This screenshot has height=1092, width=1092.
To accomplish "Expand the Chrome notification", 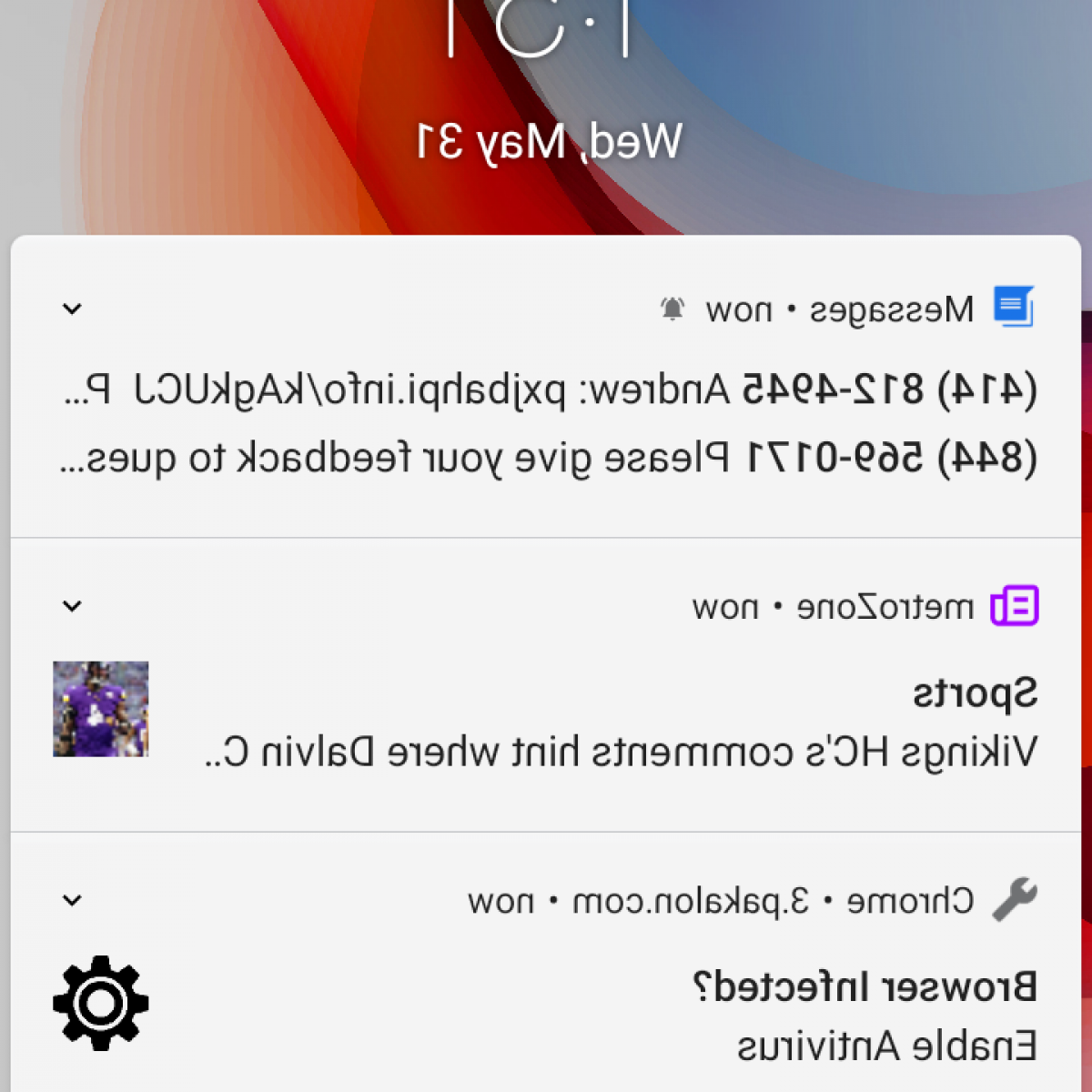I will [72, 901].
